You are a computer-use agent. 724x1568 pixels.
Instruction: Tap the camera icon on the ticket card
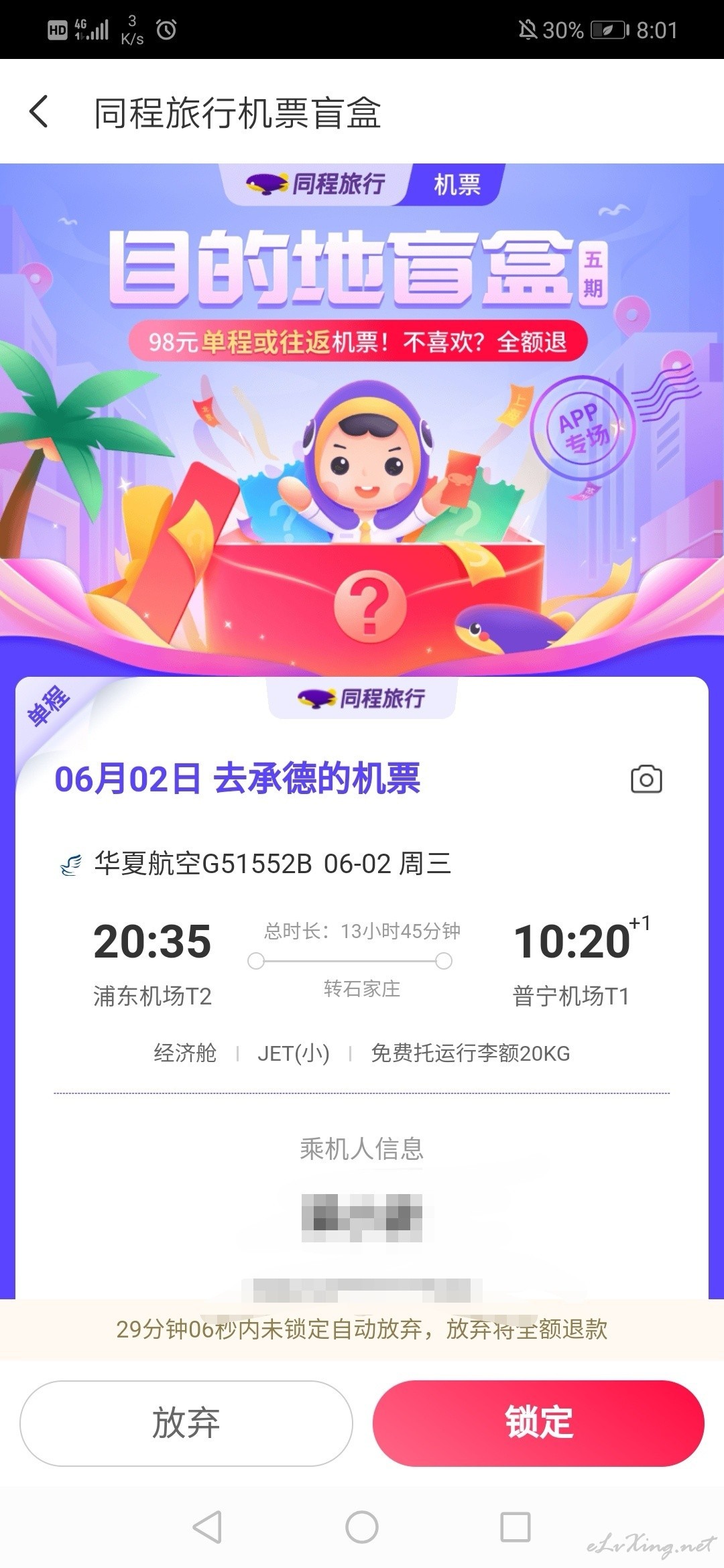[x=646, y=779]
